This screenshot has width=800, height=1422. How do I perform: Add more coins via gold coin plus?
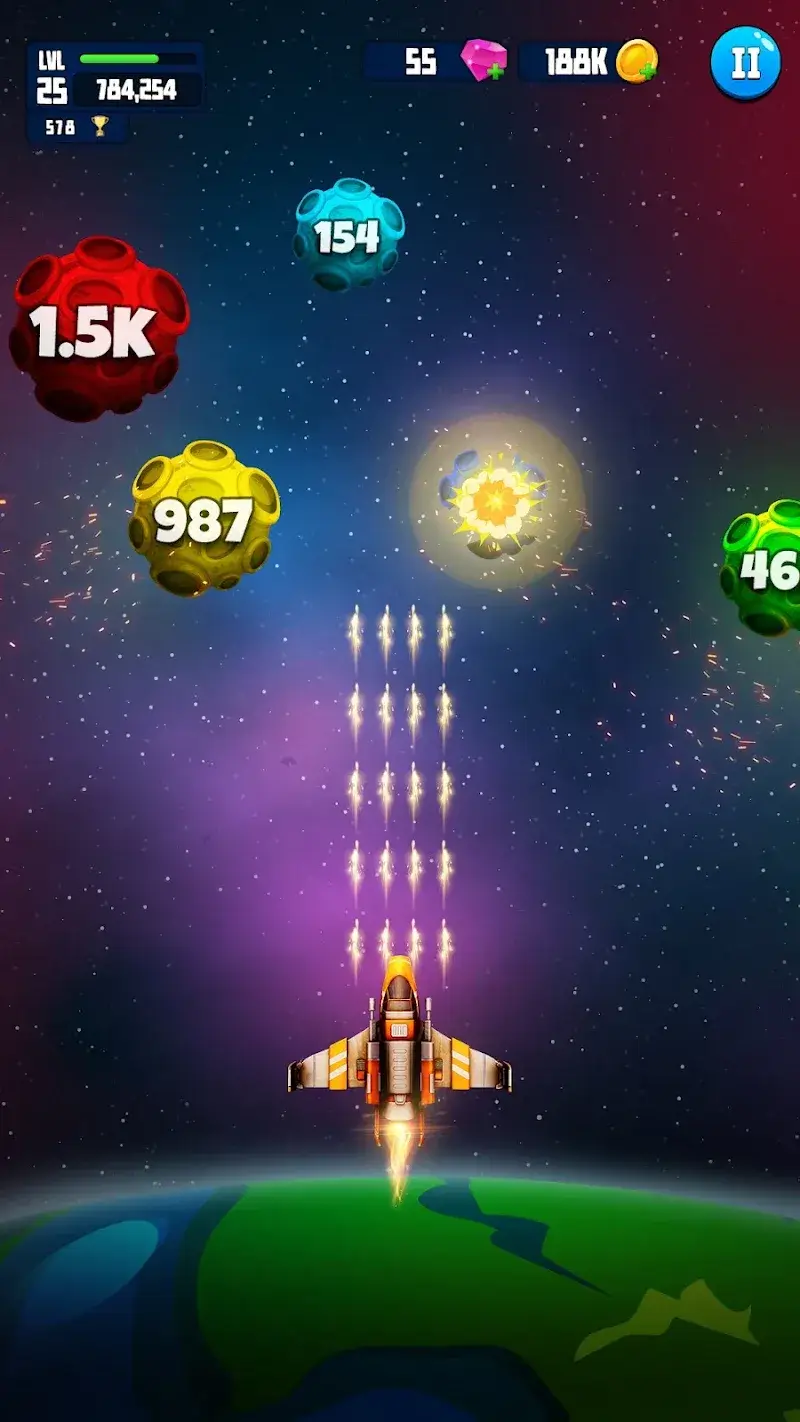click(x=637, y=62)
